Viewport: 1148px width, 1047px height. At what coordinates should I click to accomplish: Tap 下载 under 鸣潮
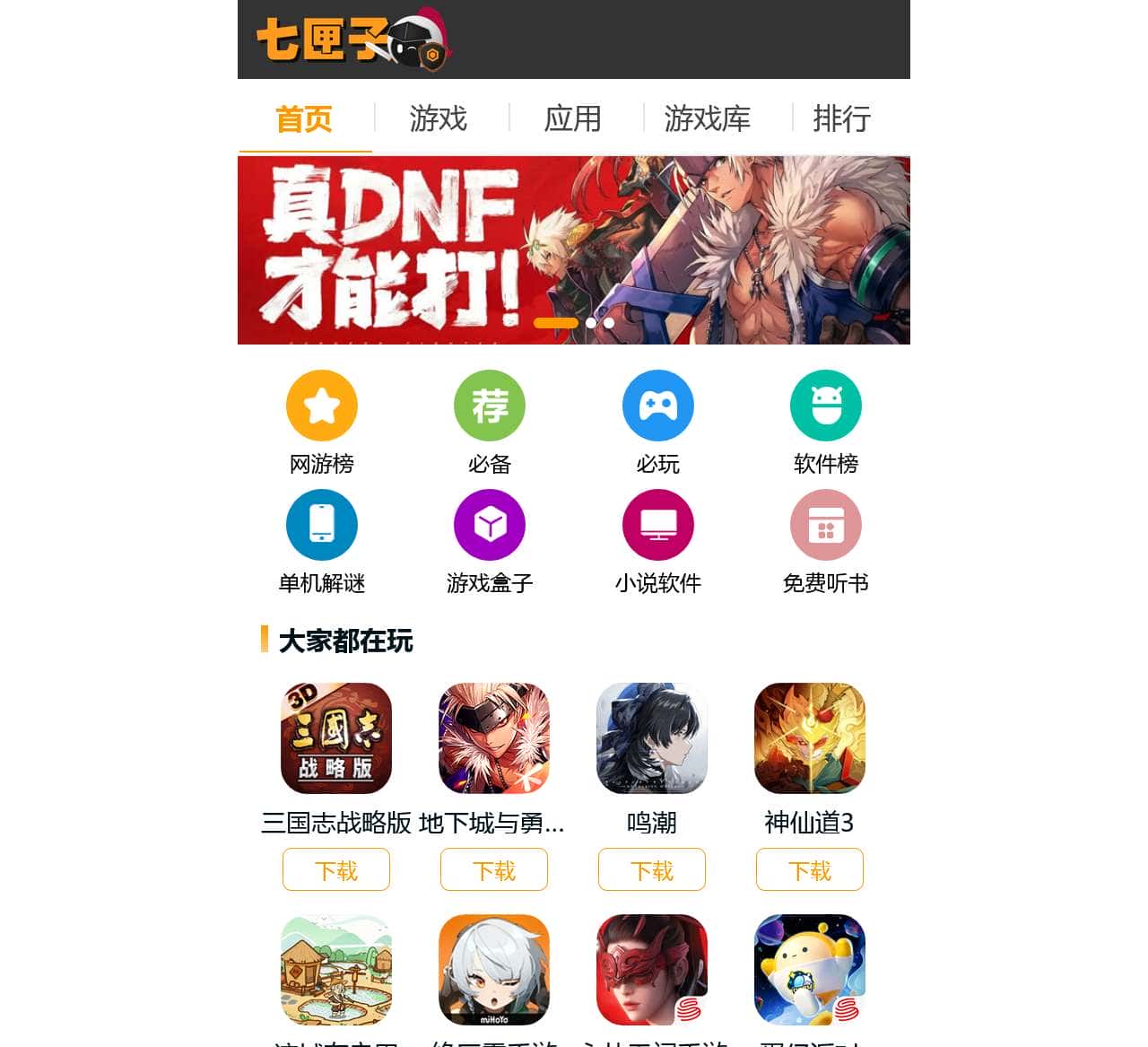(652, 869)
